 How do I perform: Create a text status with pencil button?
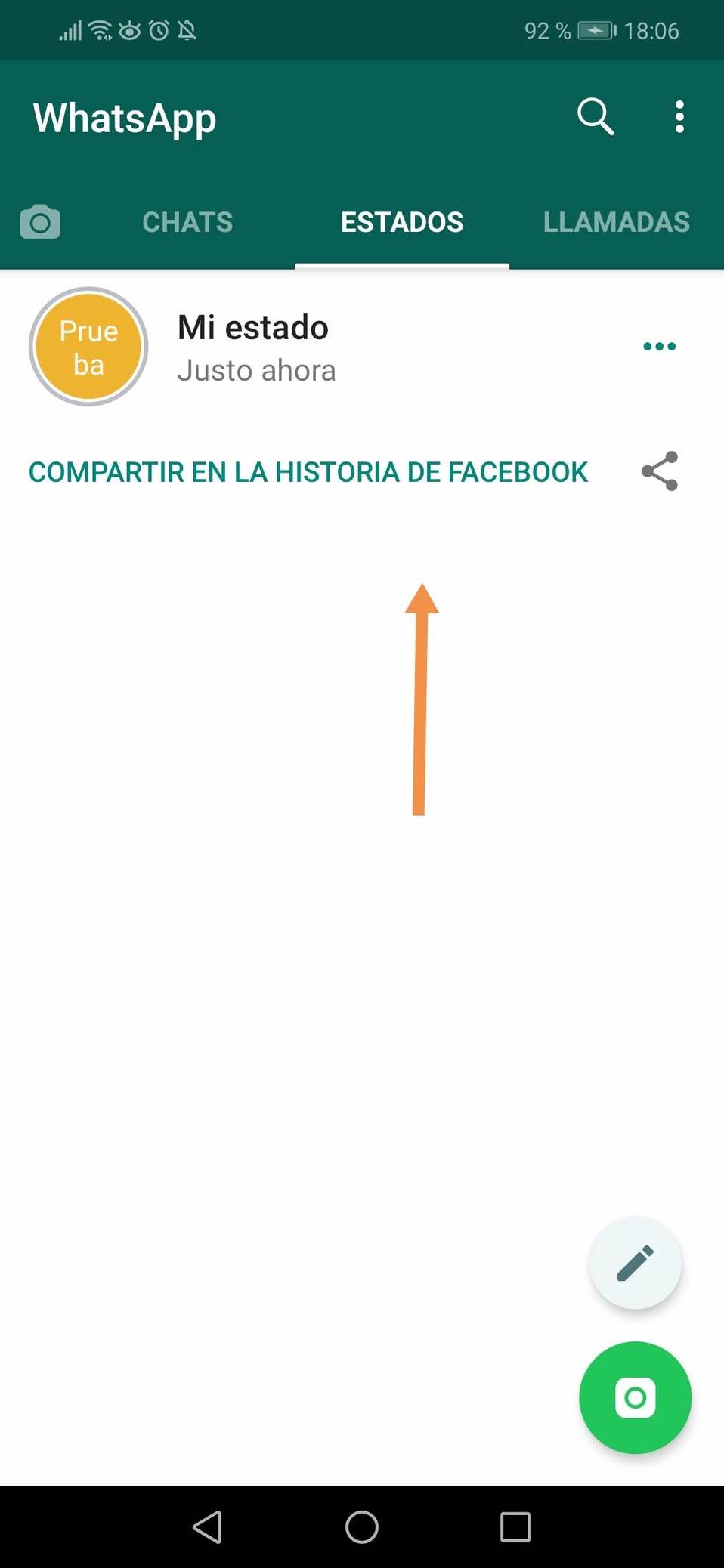coord(635,1263)
